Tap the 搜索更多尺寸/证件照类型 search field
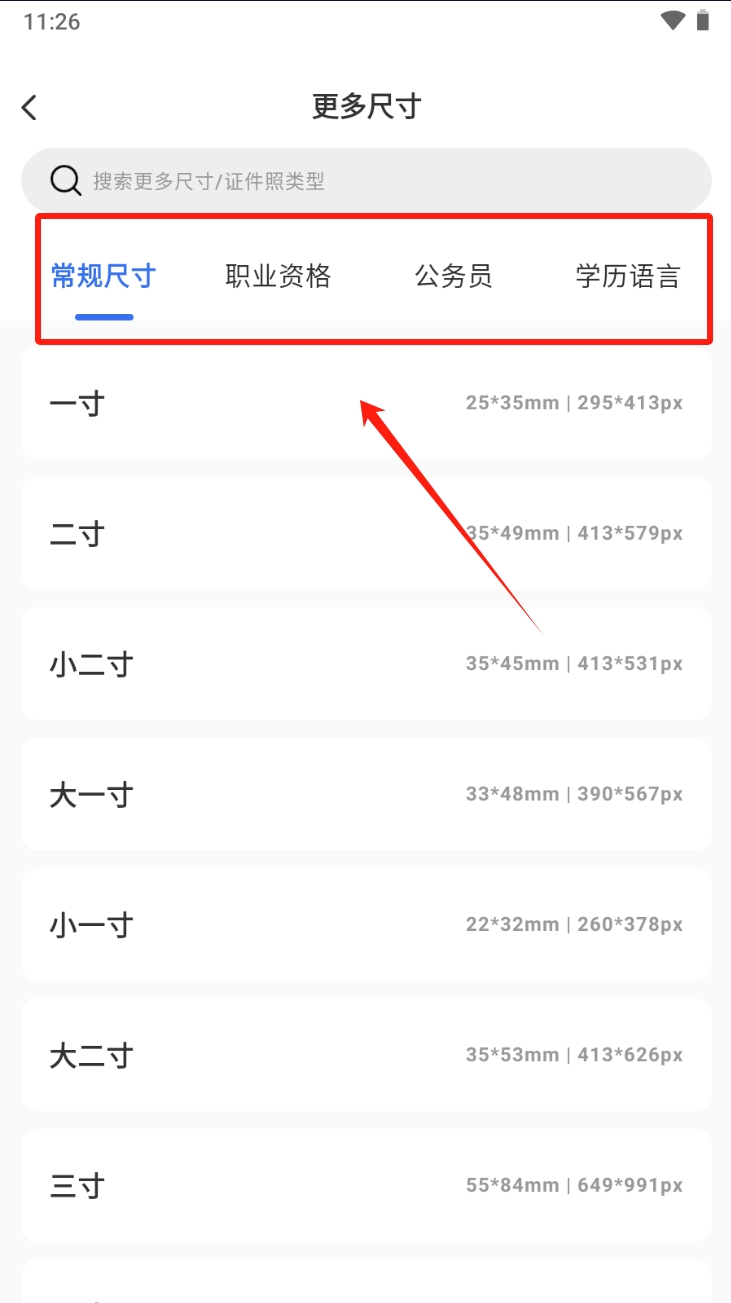 (366, 181)
